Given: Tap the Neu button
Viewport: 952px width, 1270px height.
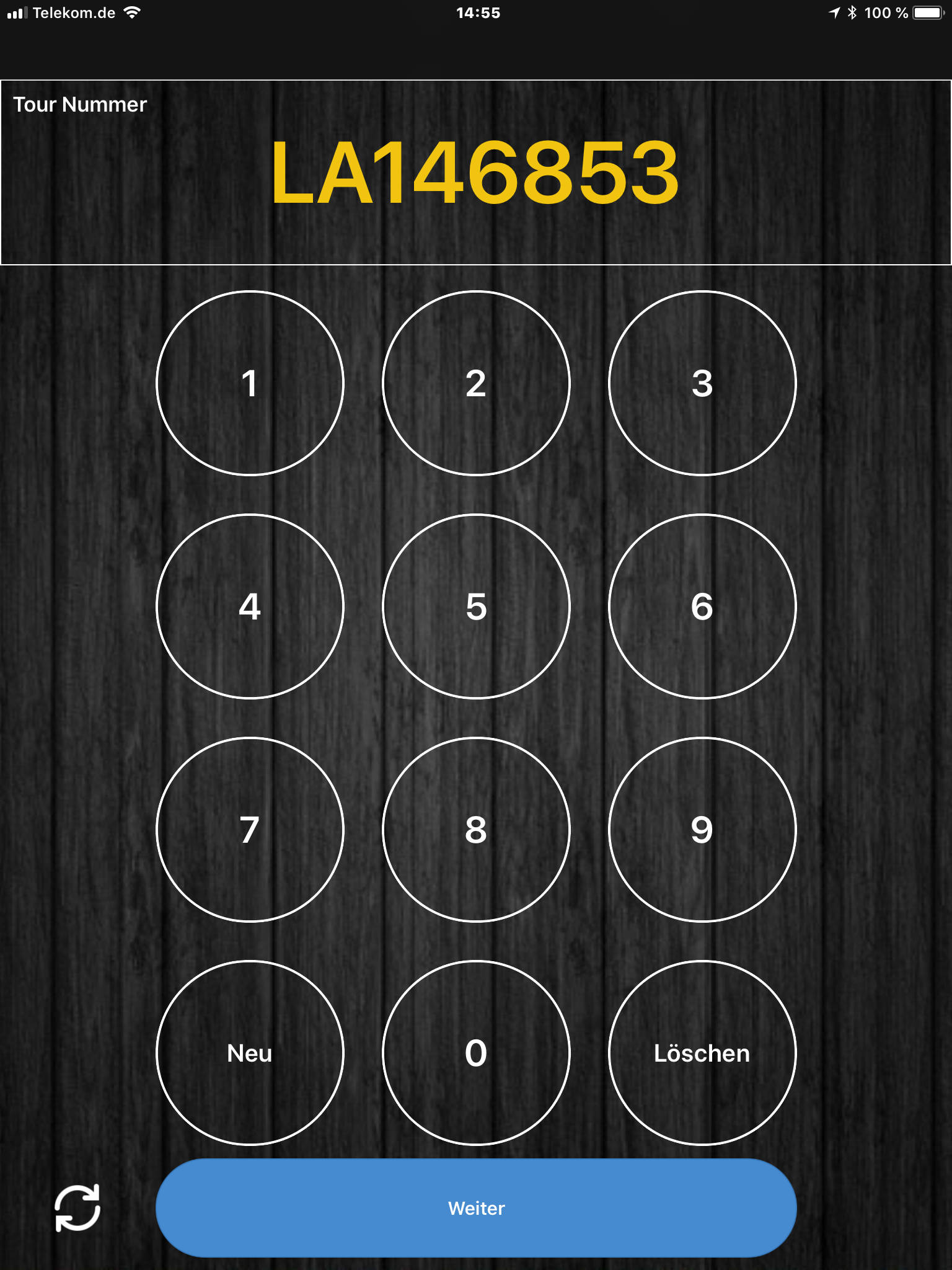Looking at the screenshot, I should pyautogui.click(x=250, y=1053).
